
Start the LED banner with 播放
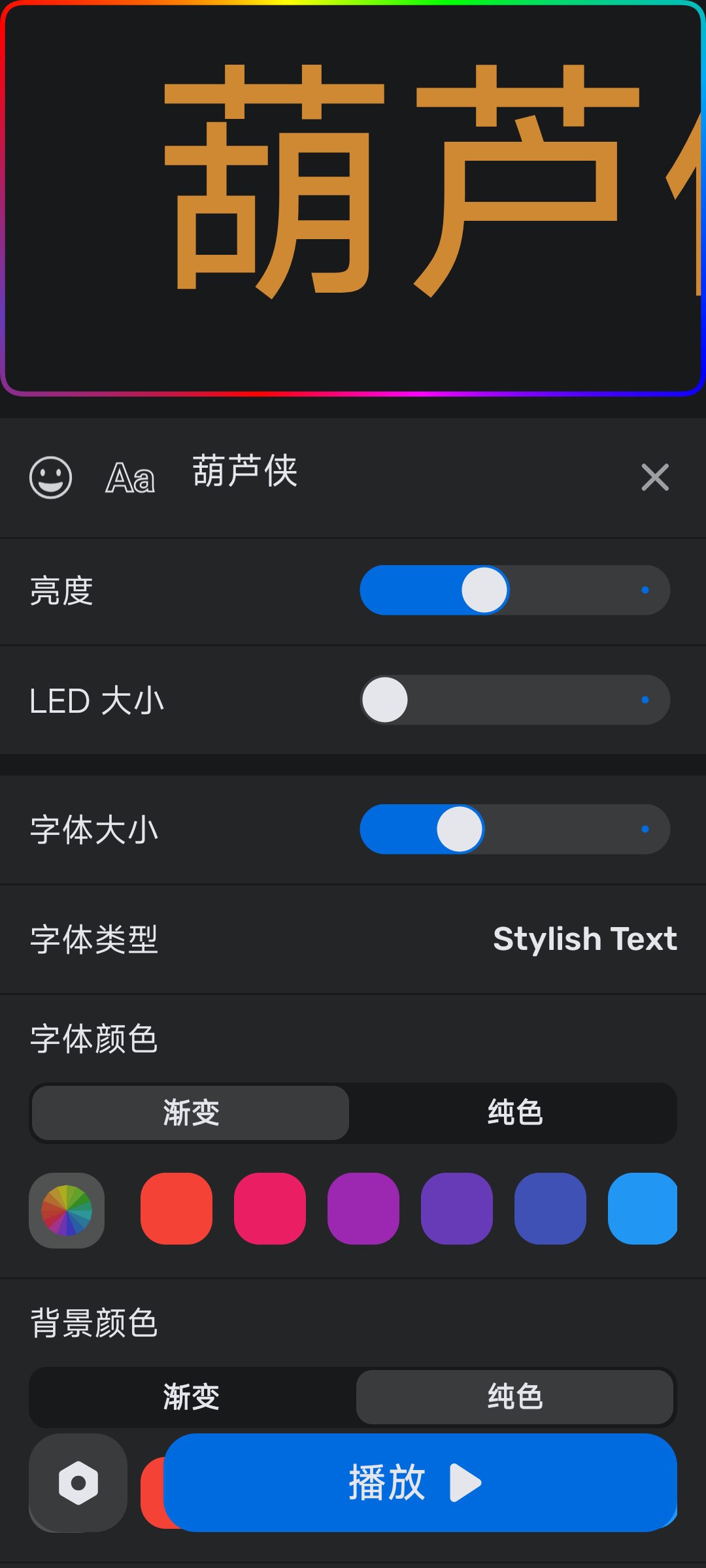(420, 1483)
